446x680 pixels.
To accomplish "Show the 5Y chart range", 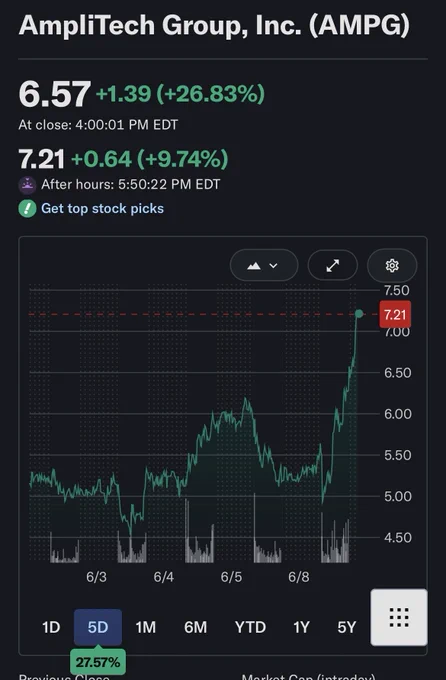I will [x=347, y=627].
